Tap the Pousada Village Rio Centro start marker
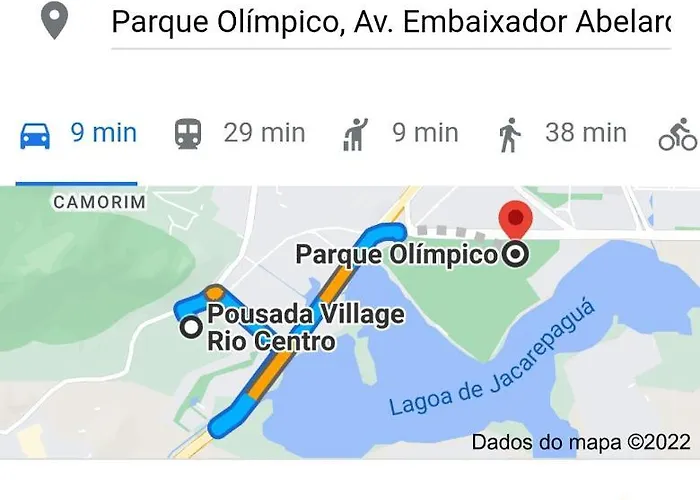This screenshot has height=500, width=700. click(x=191, y=326)
